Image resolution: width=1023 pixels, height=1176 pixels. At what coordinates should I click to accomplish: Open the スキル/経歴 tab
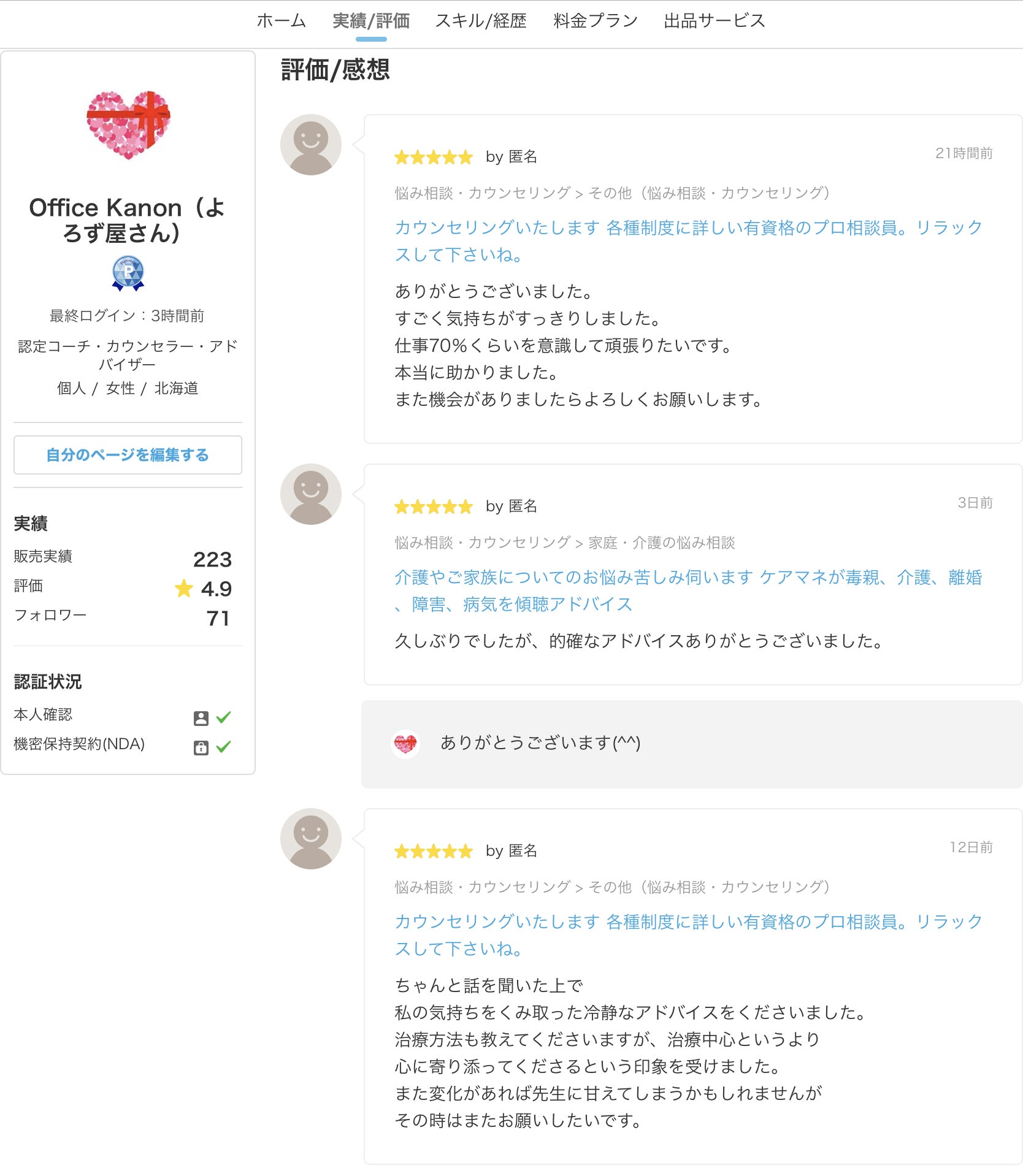pyautogui.click(x=481, y=21)
